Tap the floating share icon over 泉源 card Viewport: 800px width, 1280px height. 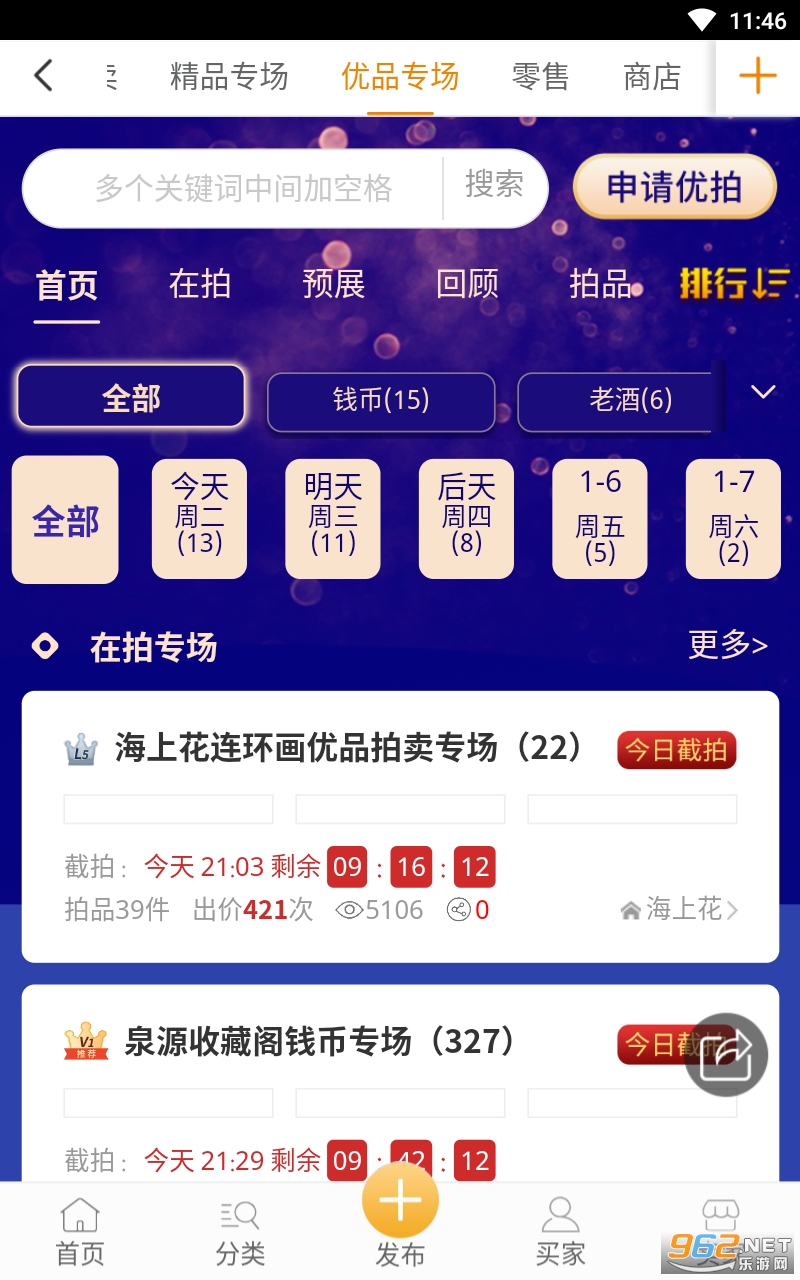728,1055
